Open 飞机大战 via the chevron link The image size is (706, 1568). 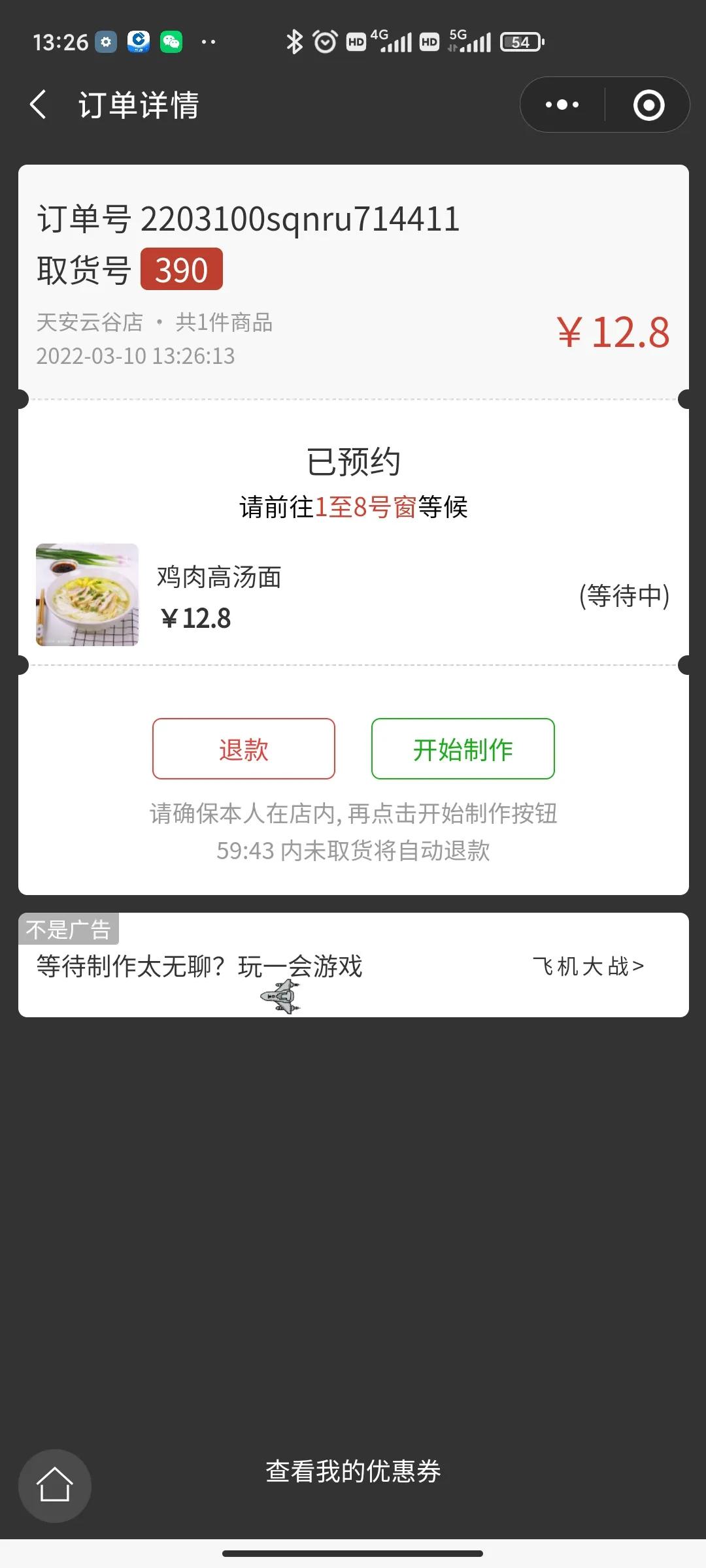tap(586, 965)
